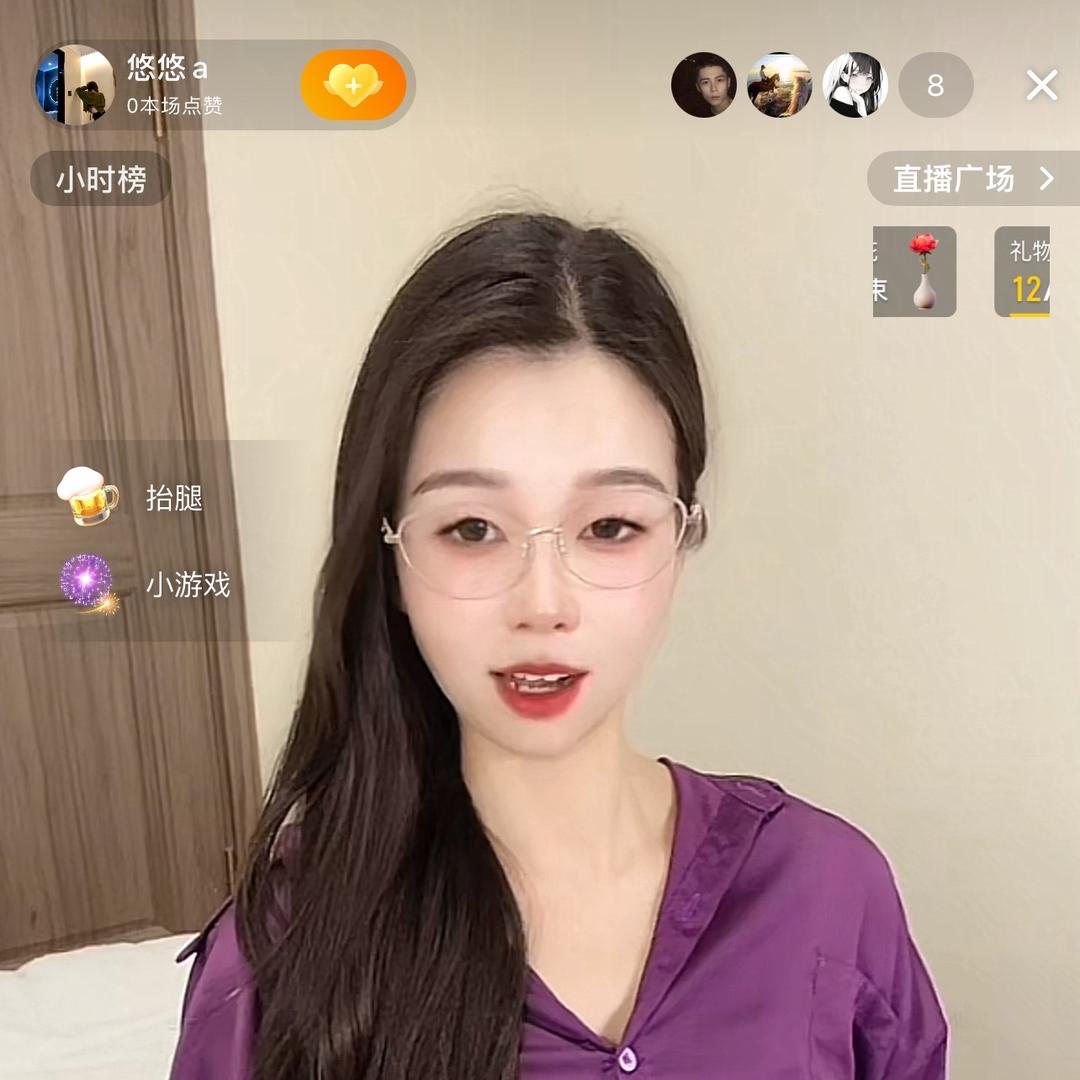
Task: Open the viewer count badge showing 8
Action: [935, 86]
